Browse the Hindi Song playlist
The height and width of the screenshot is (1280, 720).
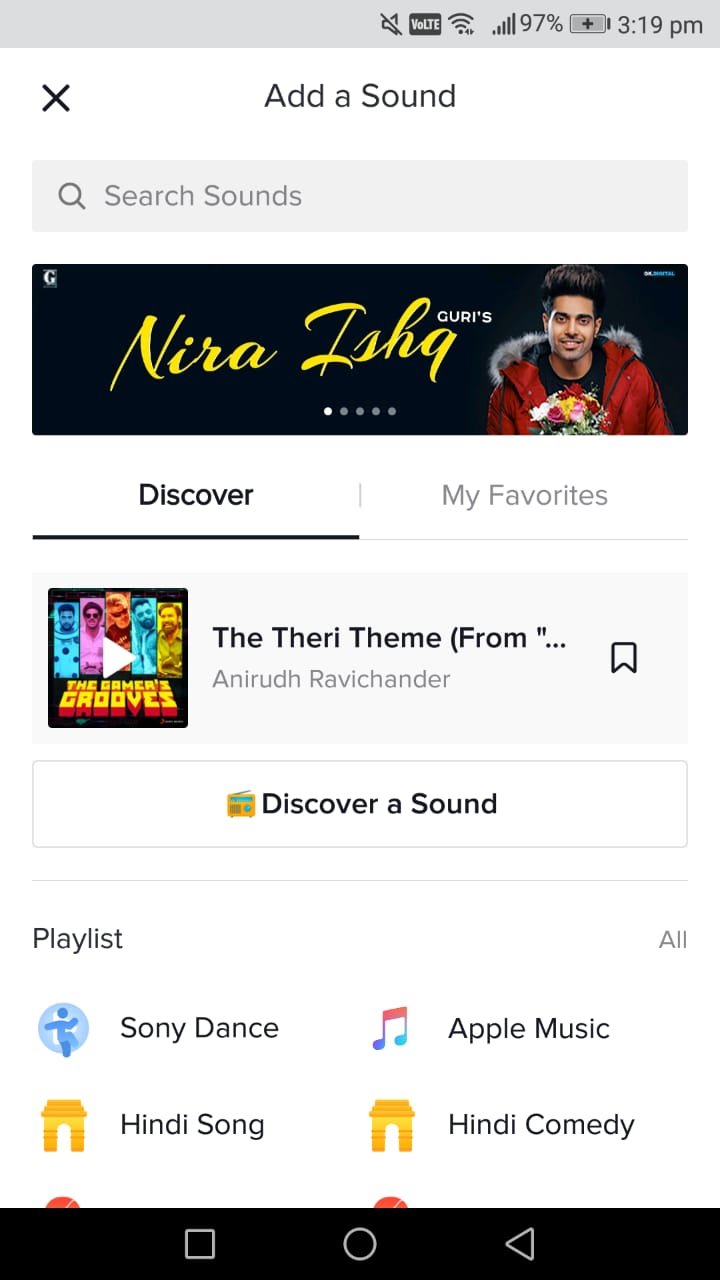[x=191, y=1124]
